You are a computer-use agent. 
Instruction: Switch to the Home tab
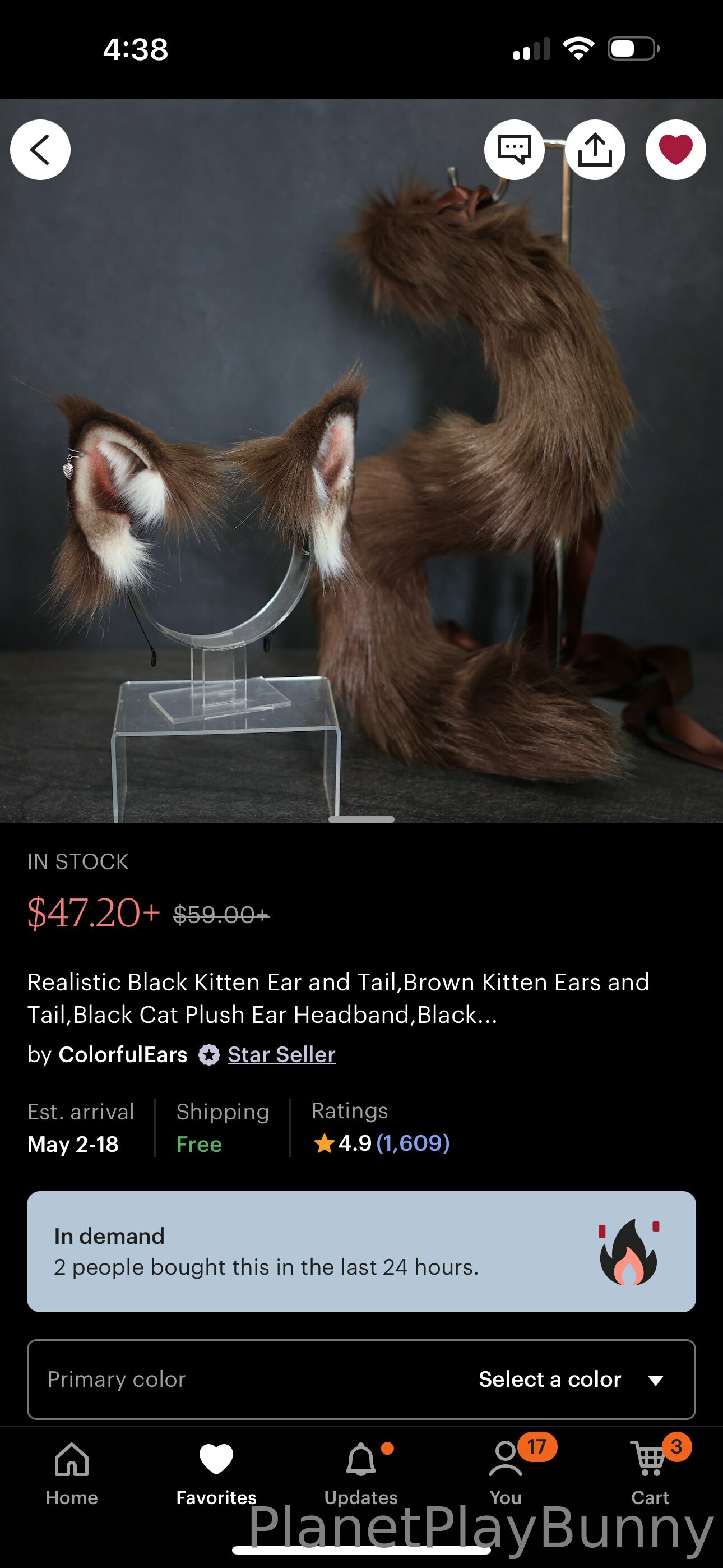tap(72, 1473)
